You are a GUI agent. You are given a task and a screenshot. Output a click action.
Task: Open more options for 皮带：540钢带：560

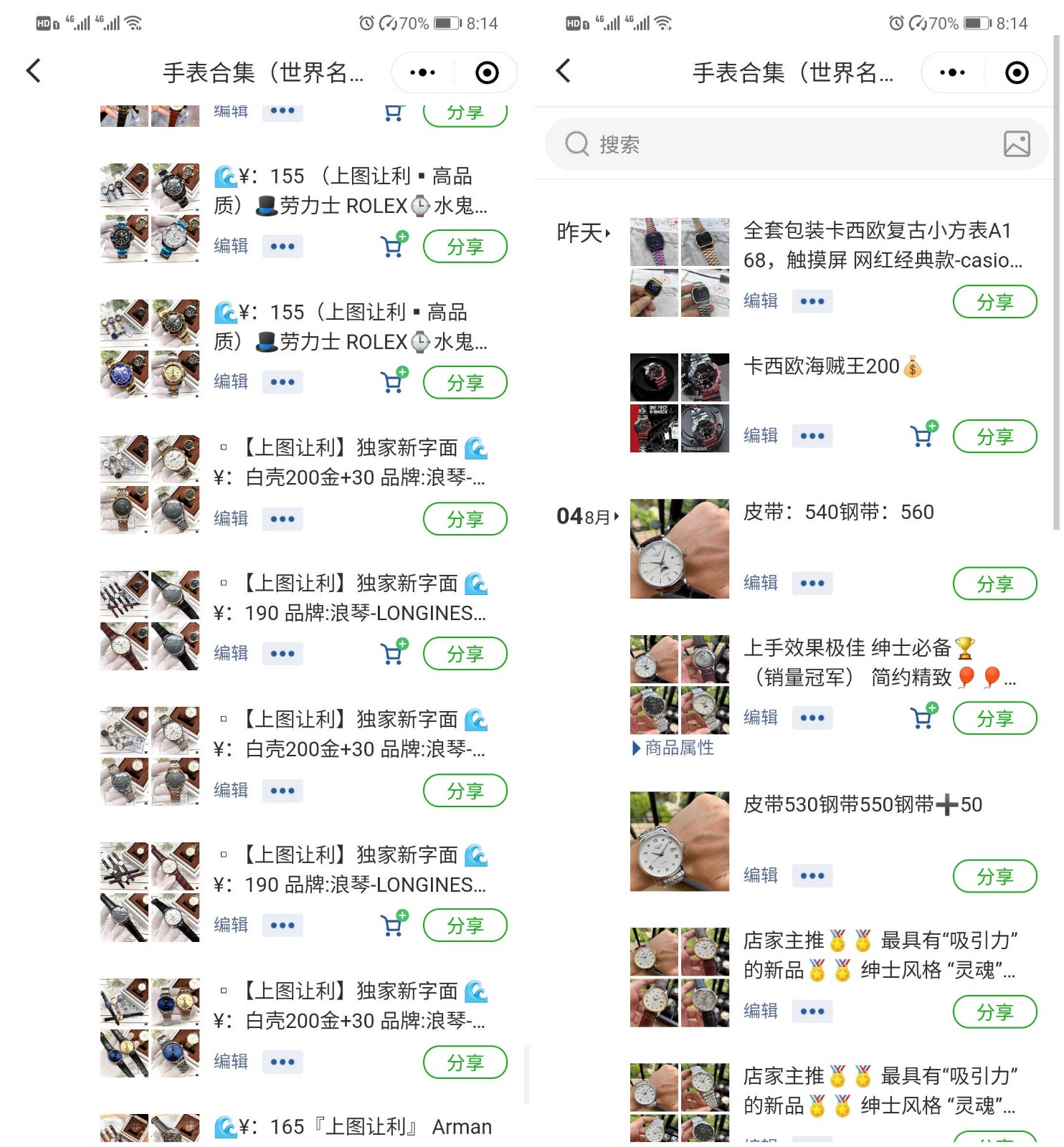[812, 584]
